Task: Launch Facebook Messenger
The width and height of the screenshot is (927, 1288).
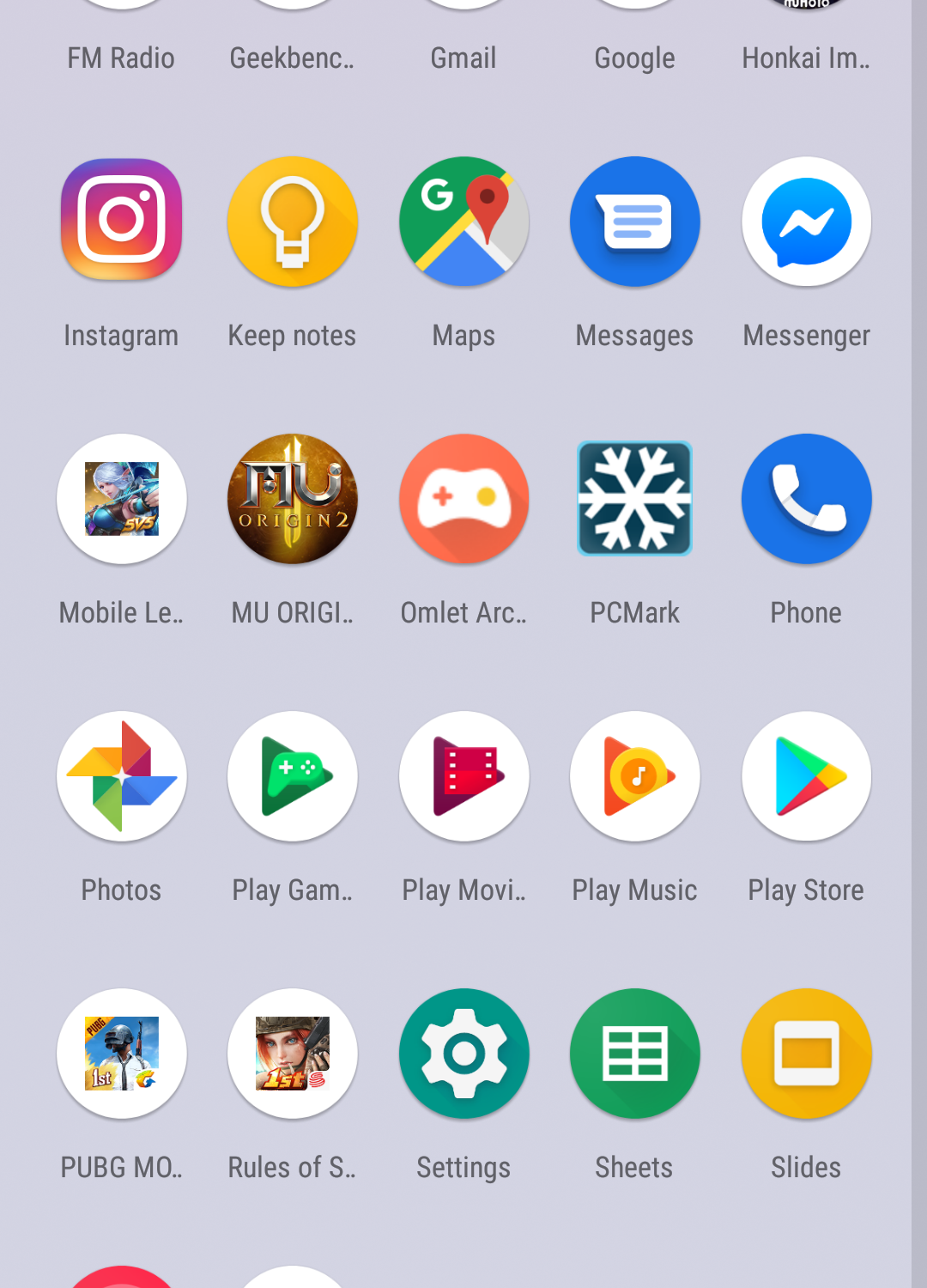Action: (x=806, y=221)
